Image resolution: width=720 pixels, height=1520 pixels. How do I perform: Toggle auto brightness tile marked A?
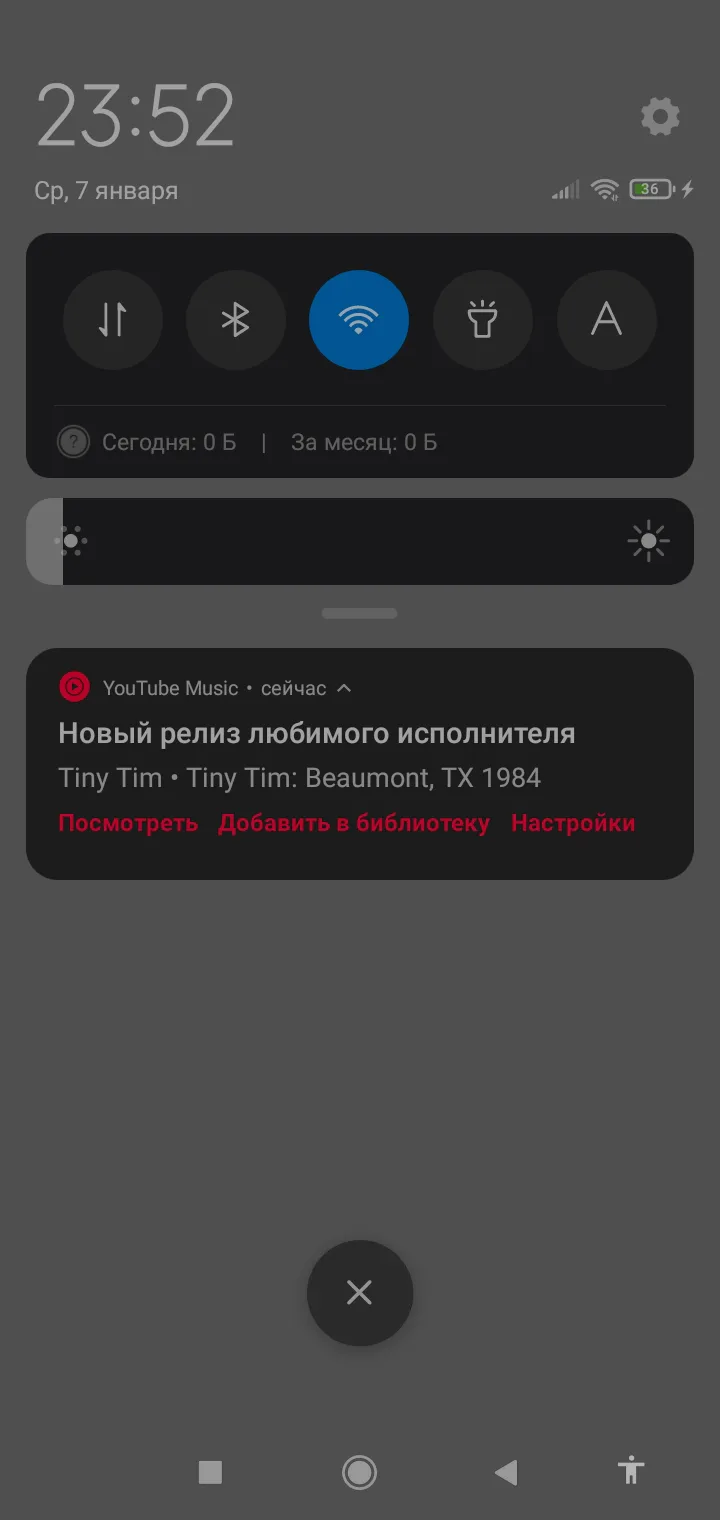606,320
